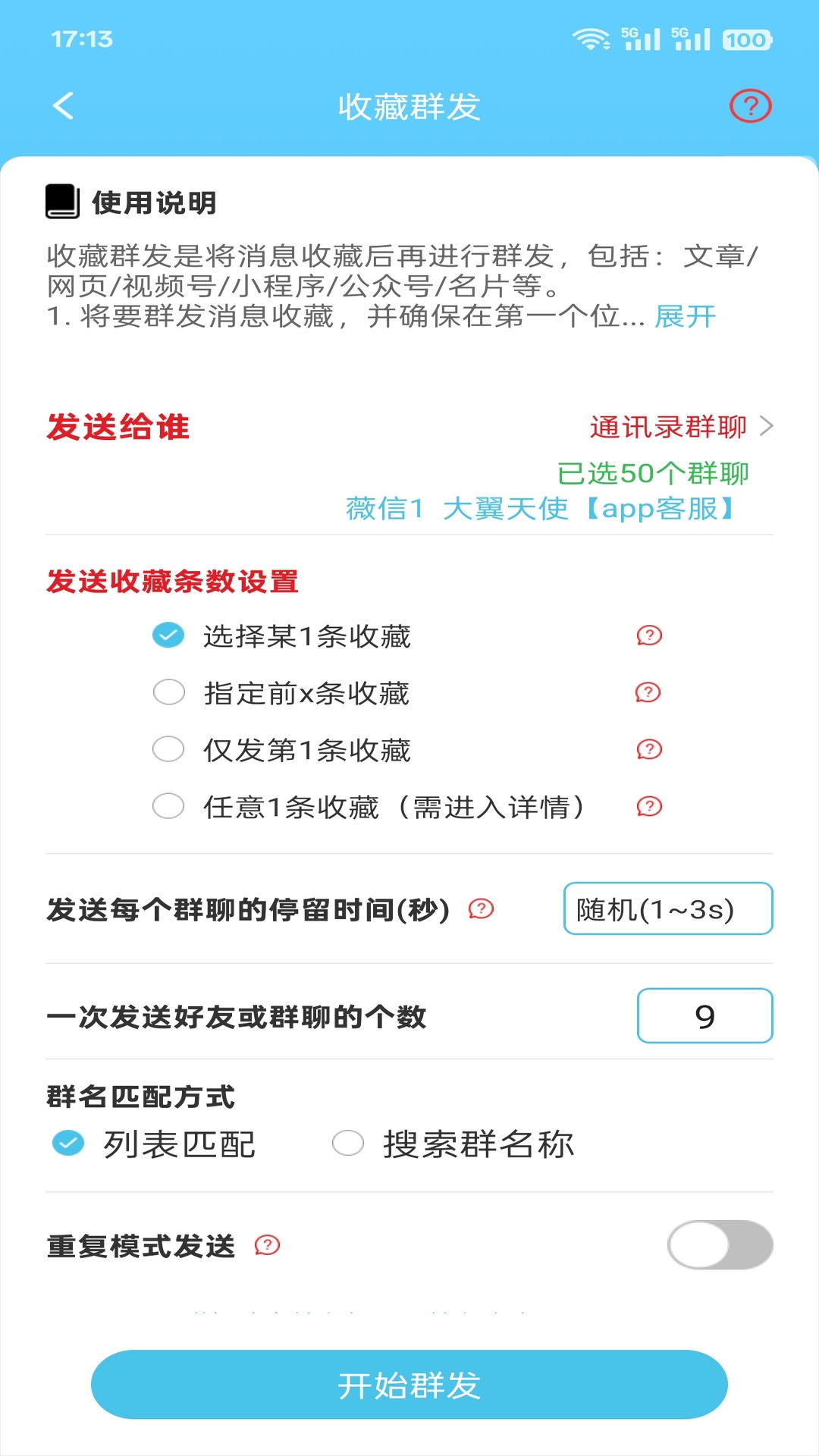Open the 随机(1~3s) delay selector
The width and height of the screenshot is (819, 1456).
667,909
